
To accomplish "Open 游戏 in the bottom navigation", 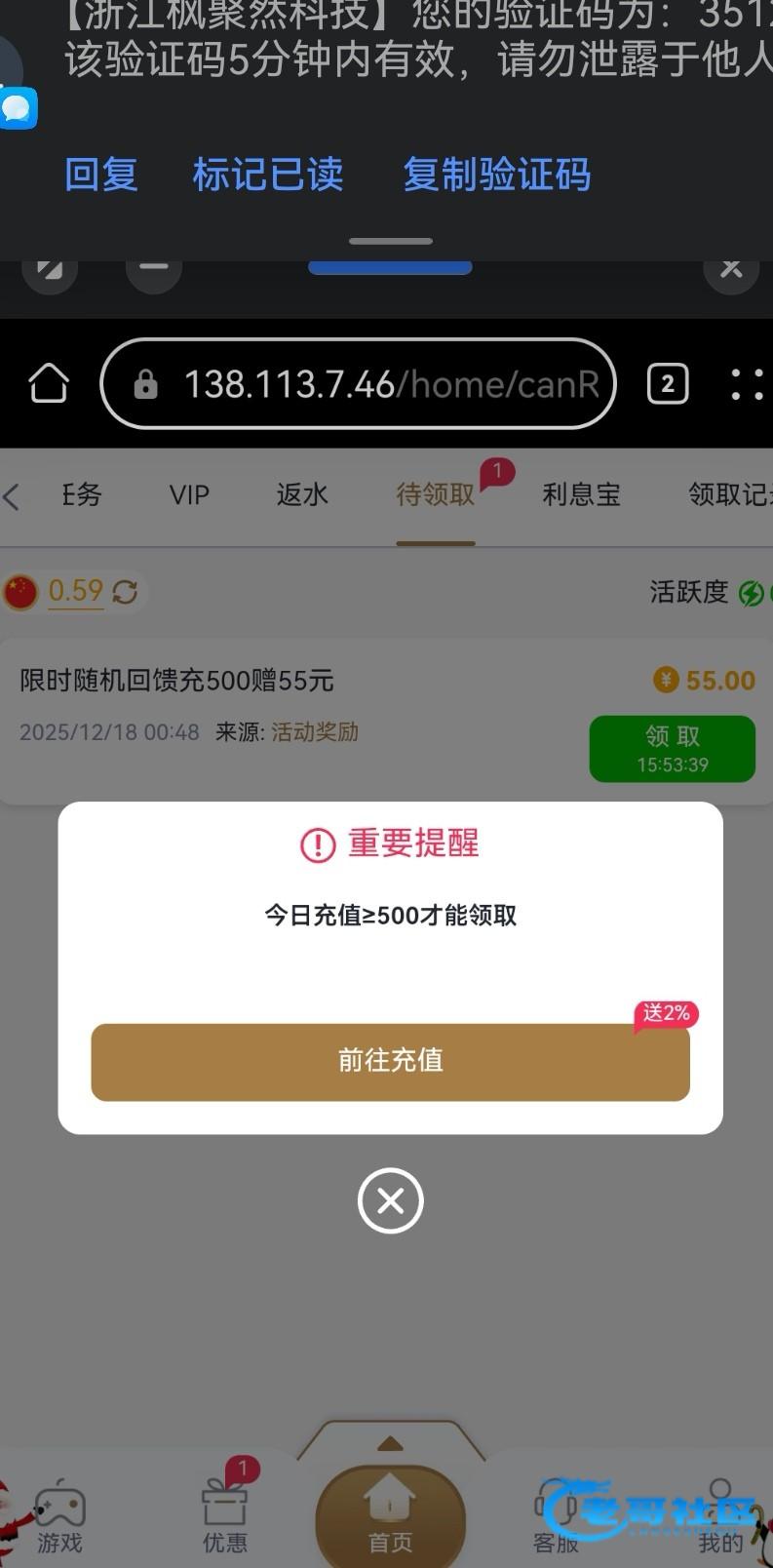I will pos(60,1518).
